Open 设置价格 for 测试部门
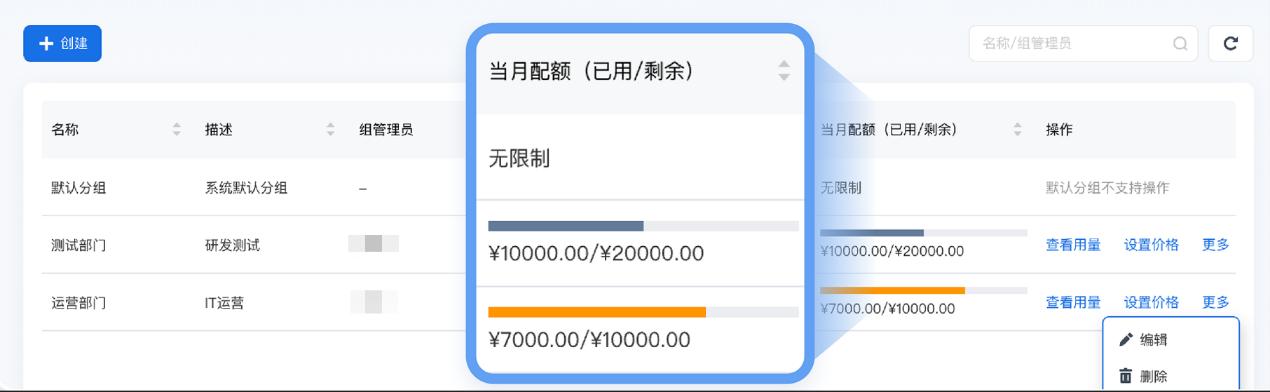The width and height of the screenshot is (1270, 392). coord(1151,244)
